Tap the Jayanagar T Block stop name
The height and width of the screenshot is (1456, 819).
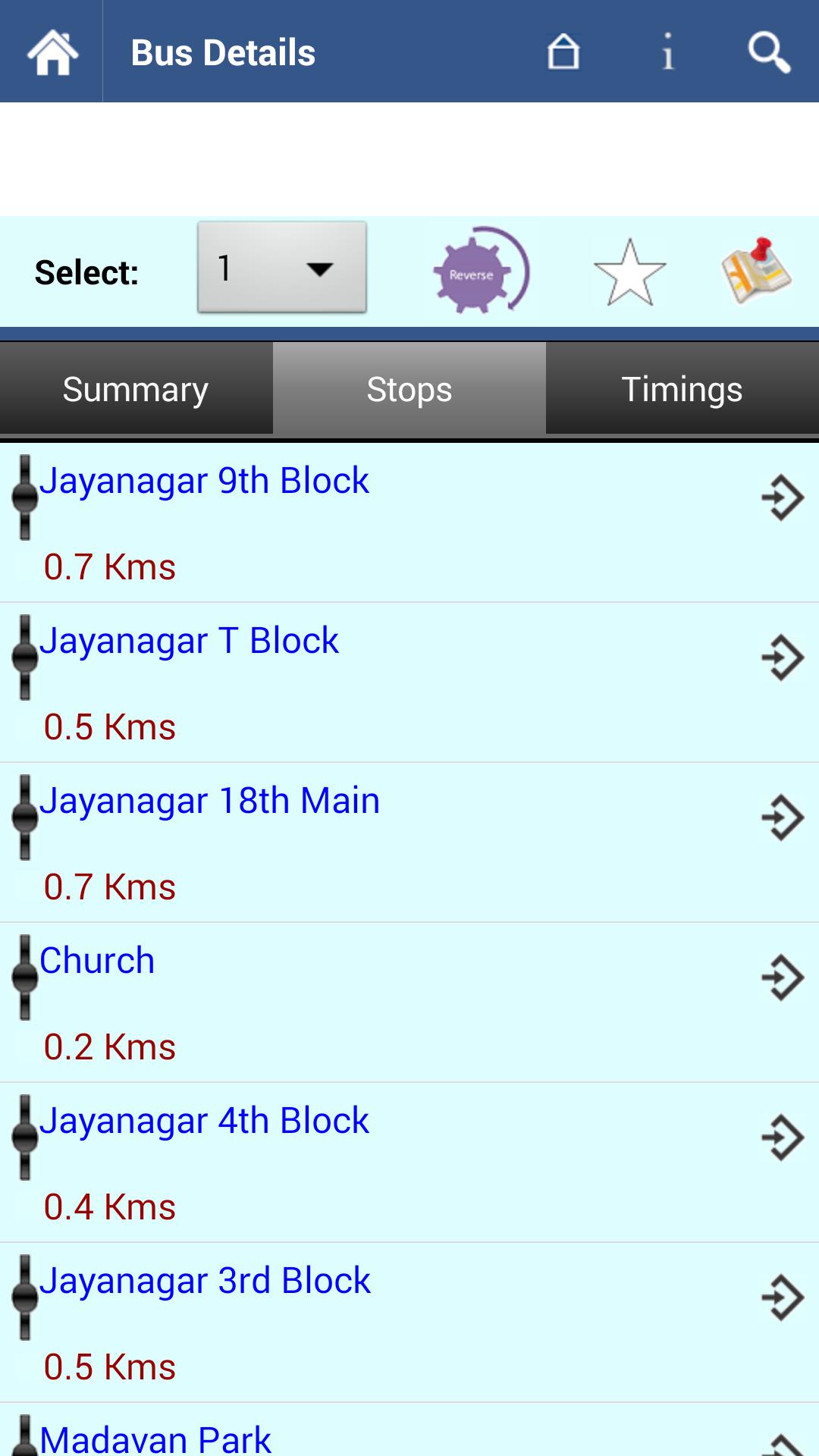point(189,640)
